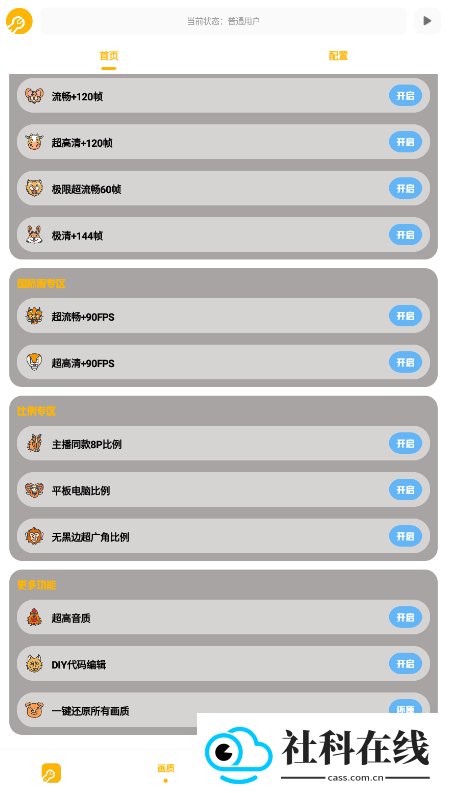Enable 超流畅+90FPS in 国际服专区
The image size is (449, 793).
tap(406, 316)
